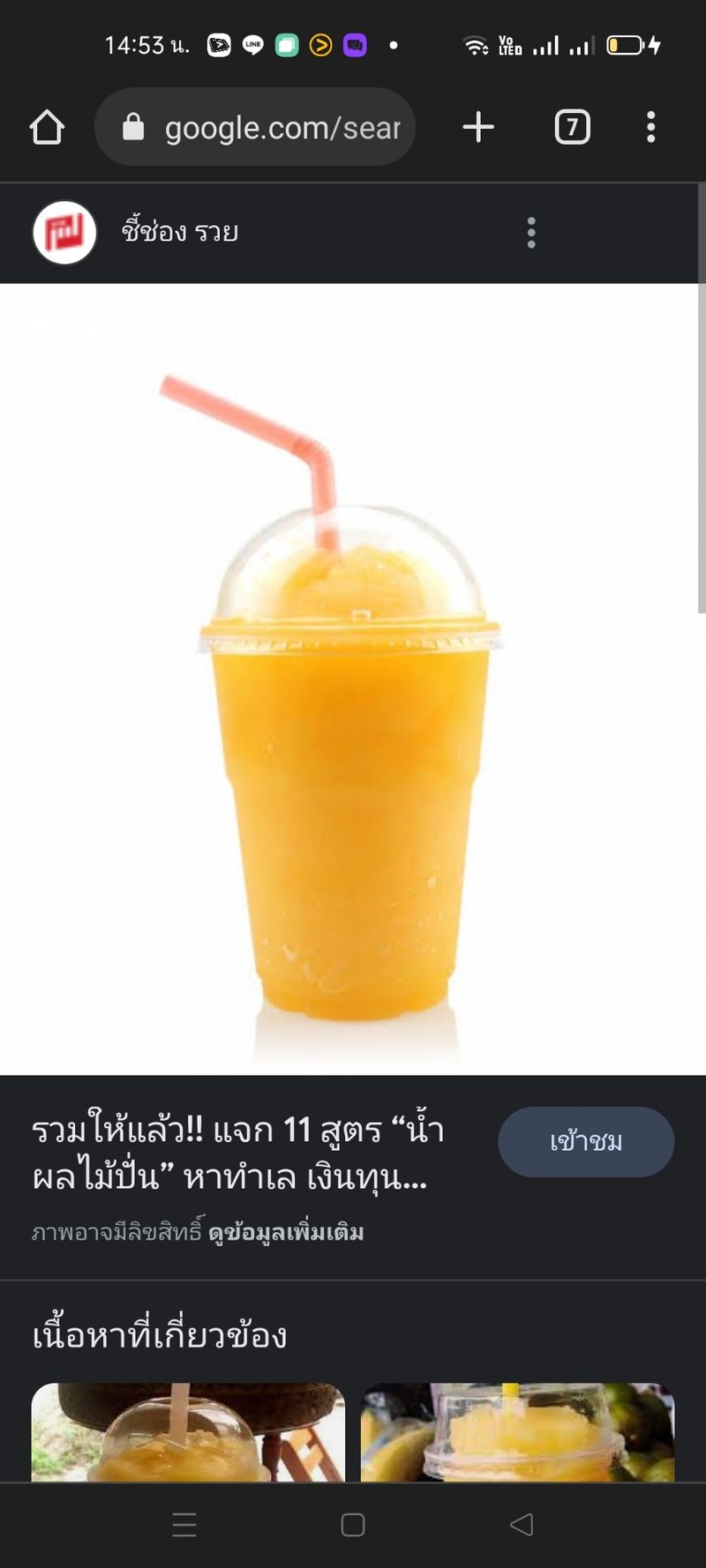
Task: Open the related thumbnail with yellow straw
Action: click(517, 1432)
